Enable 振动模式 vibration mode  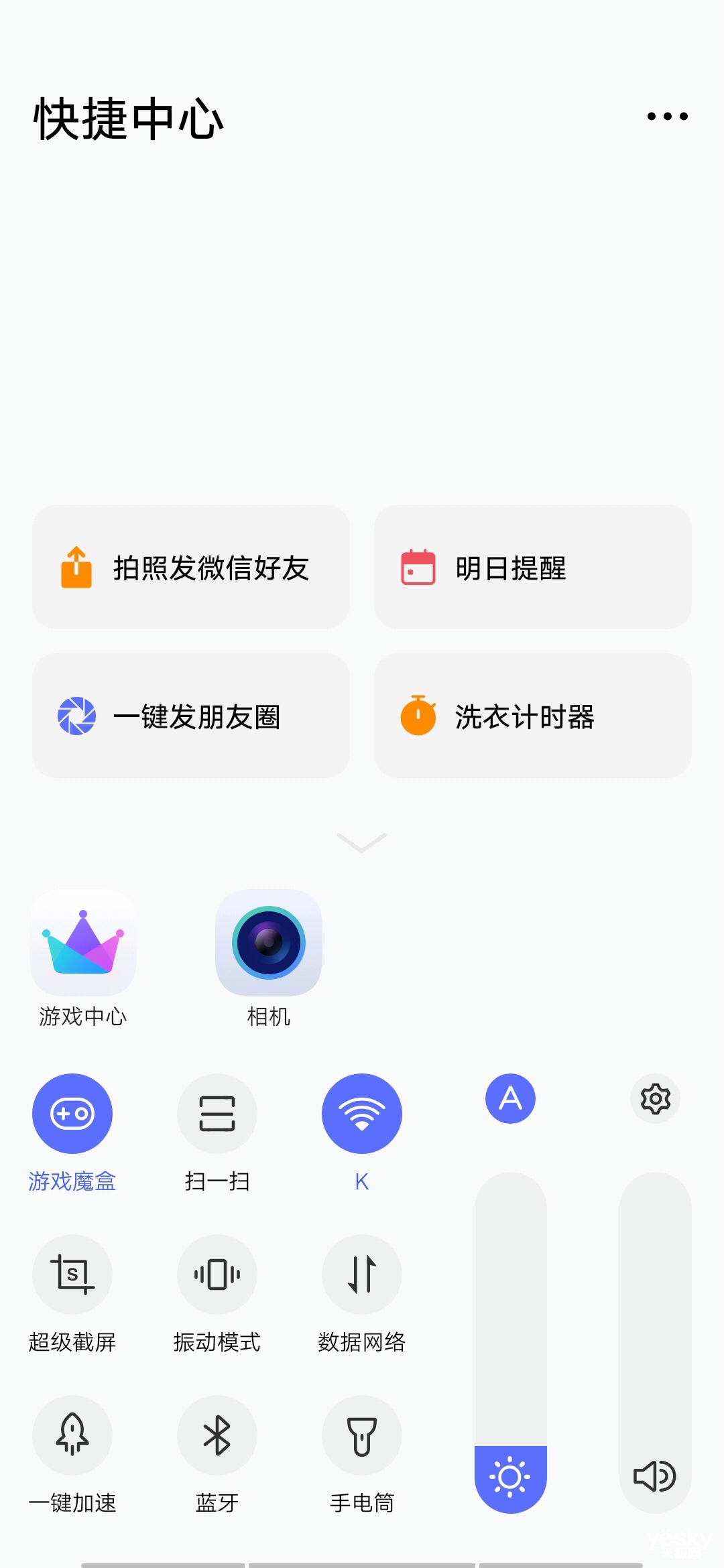coord(217,1275)
